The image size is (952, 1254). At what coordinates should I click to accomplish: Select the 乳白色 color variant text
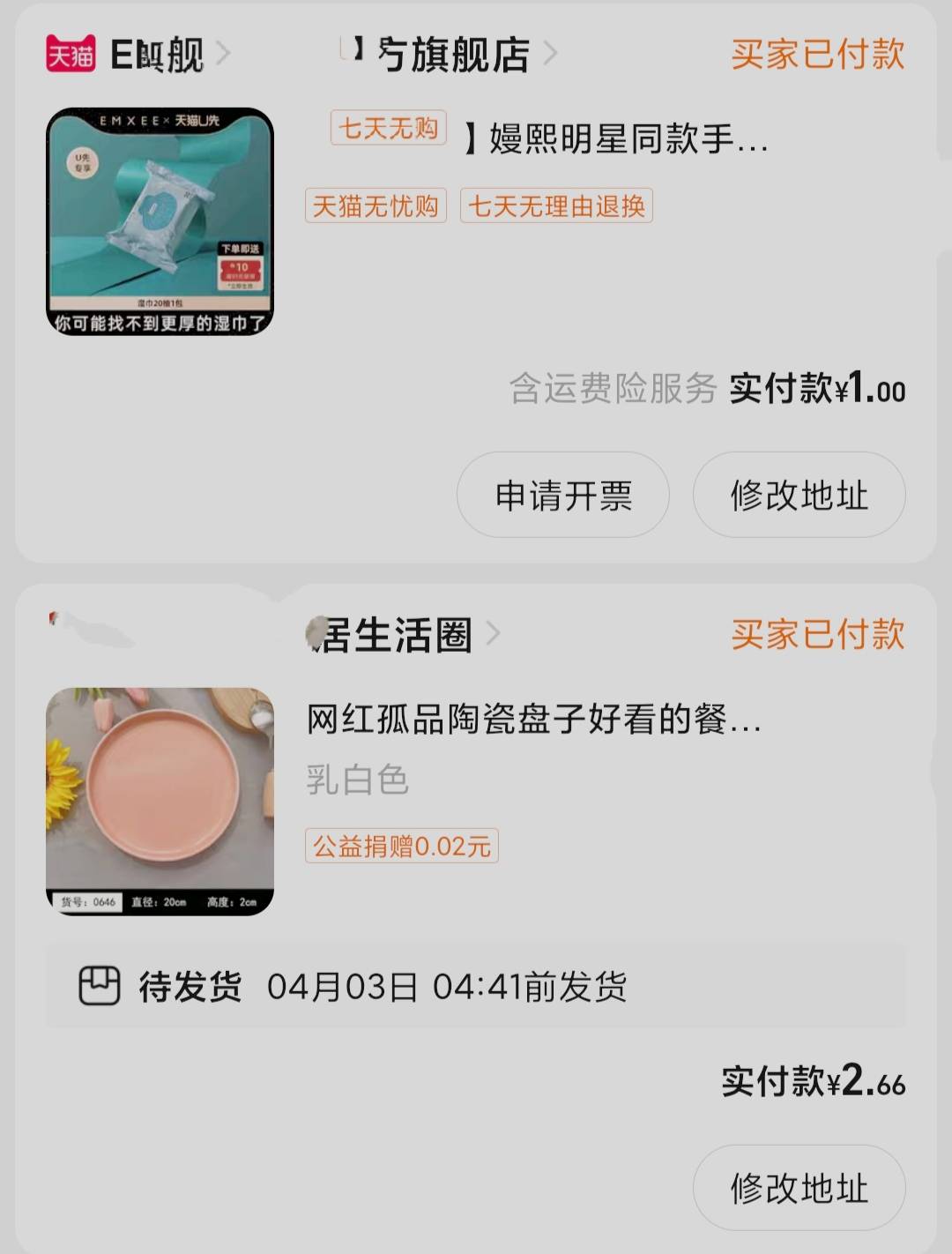(357, 782)
